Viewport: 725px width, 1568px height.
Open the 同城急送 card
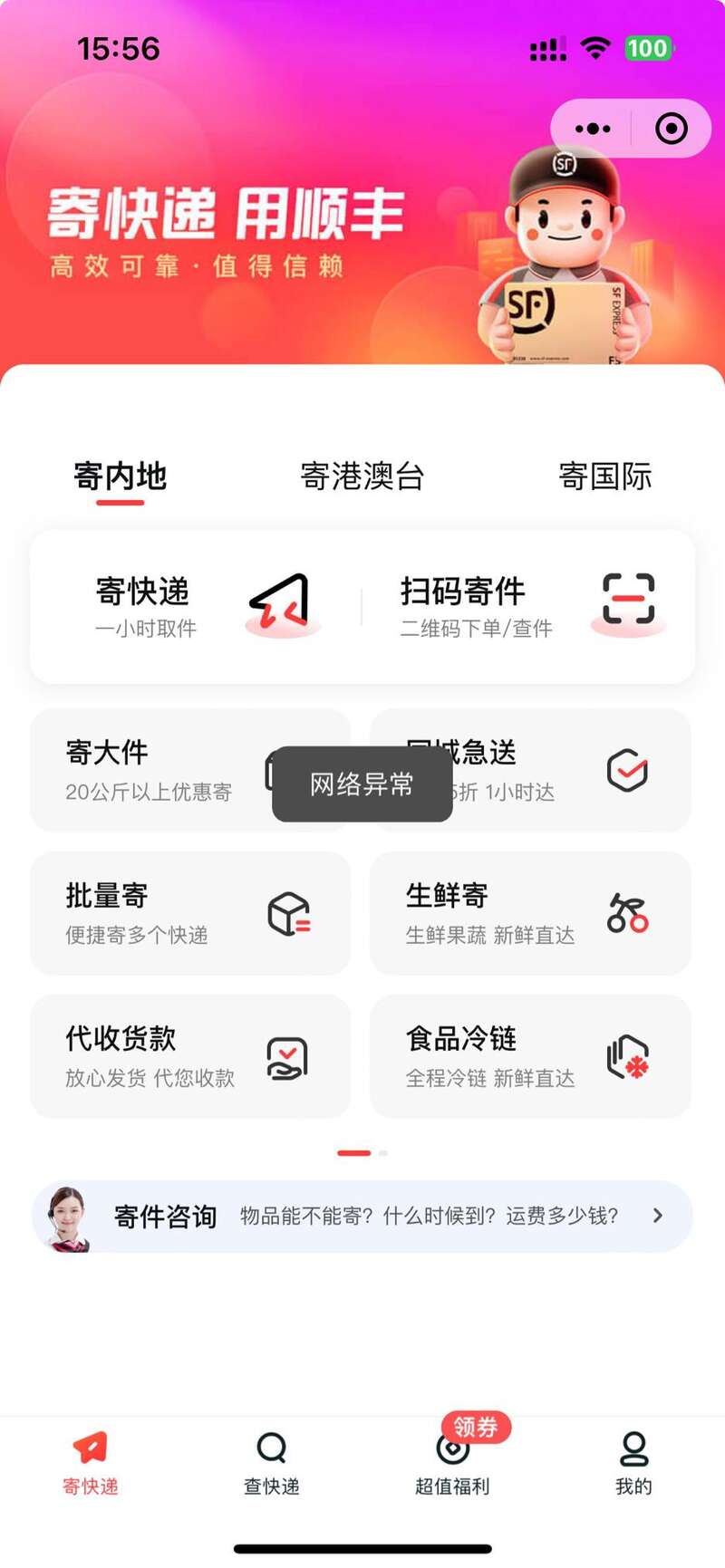[531, 770]
